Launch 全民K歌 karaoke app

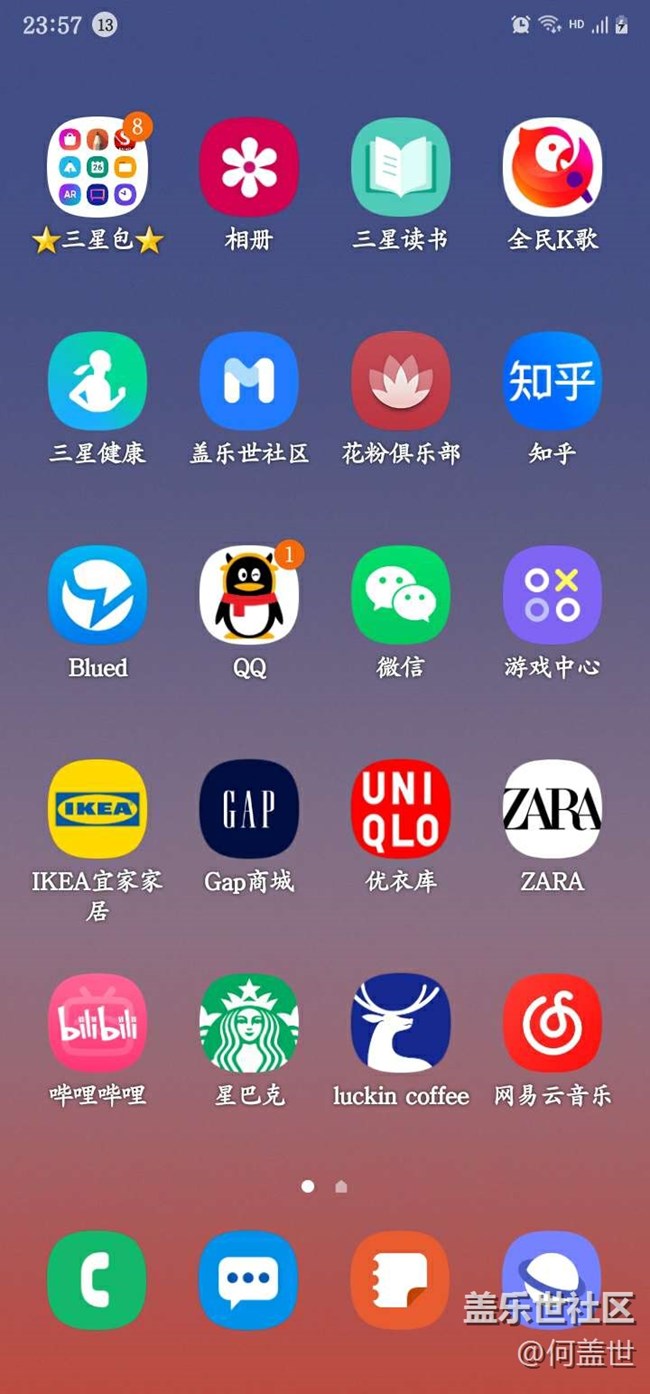point(552,167)
